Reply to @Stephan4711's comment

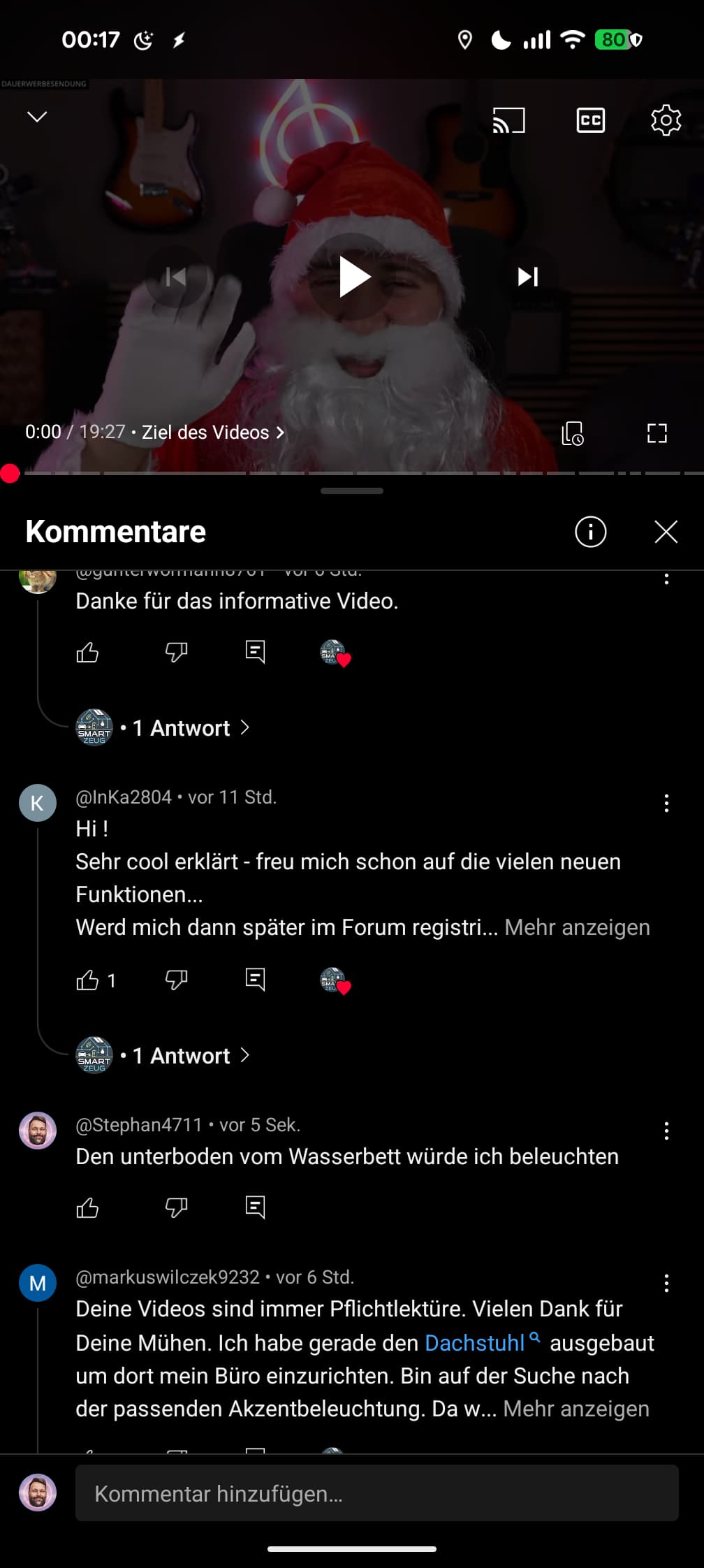pyautogui.click(x=255, y=1207)
